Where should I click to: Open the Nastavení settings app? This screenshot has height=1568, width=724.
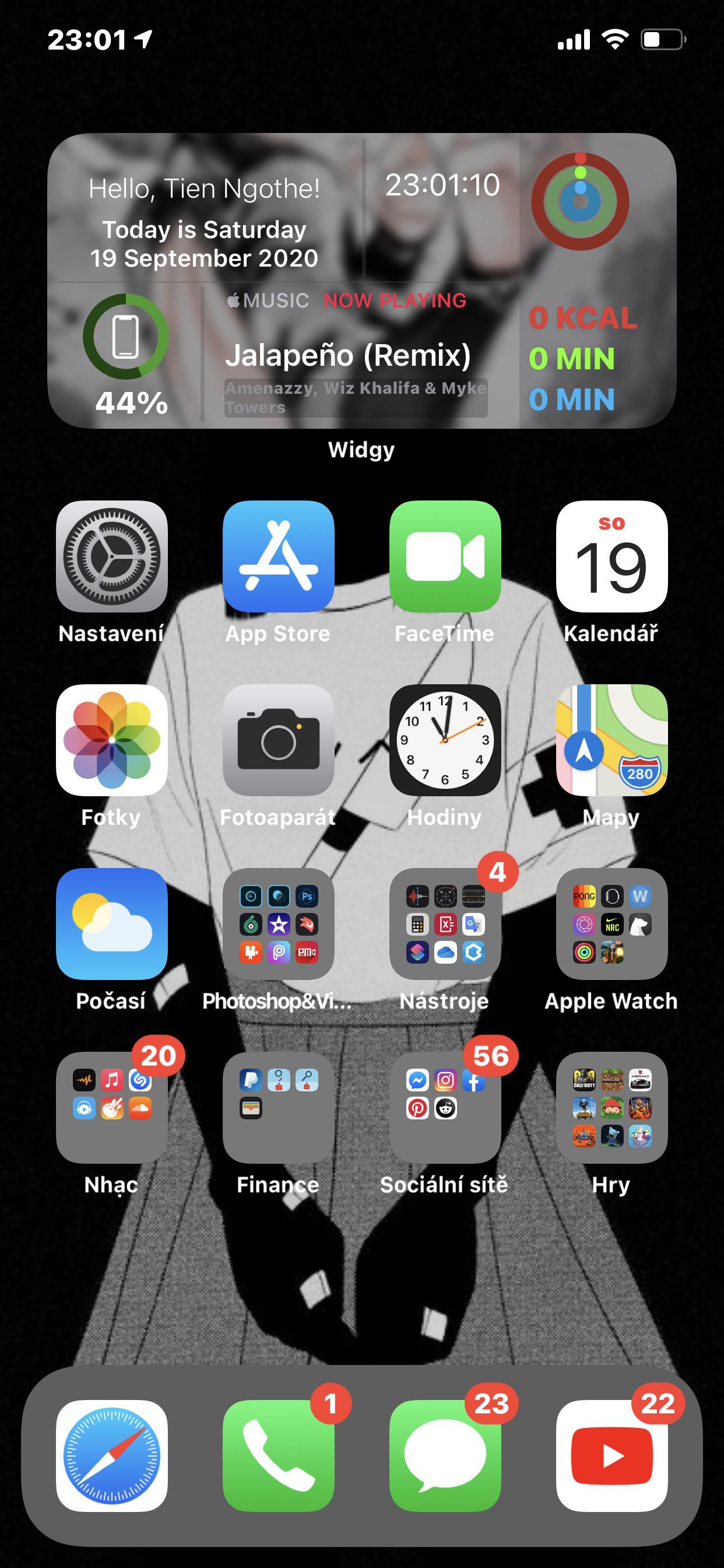point(112,556)
